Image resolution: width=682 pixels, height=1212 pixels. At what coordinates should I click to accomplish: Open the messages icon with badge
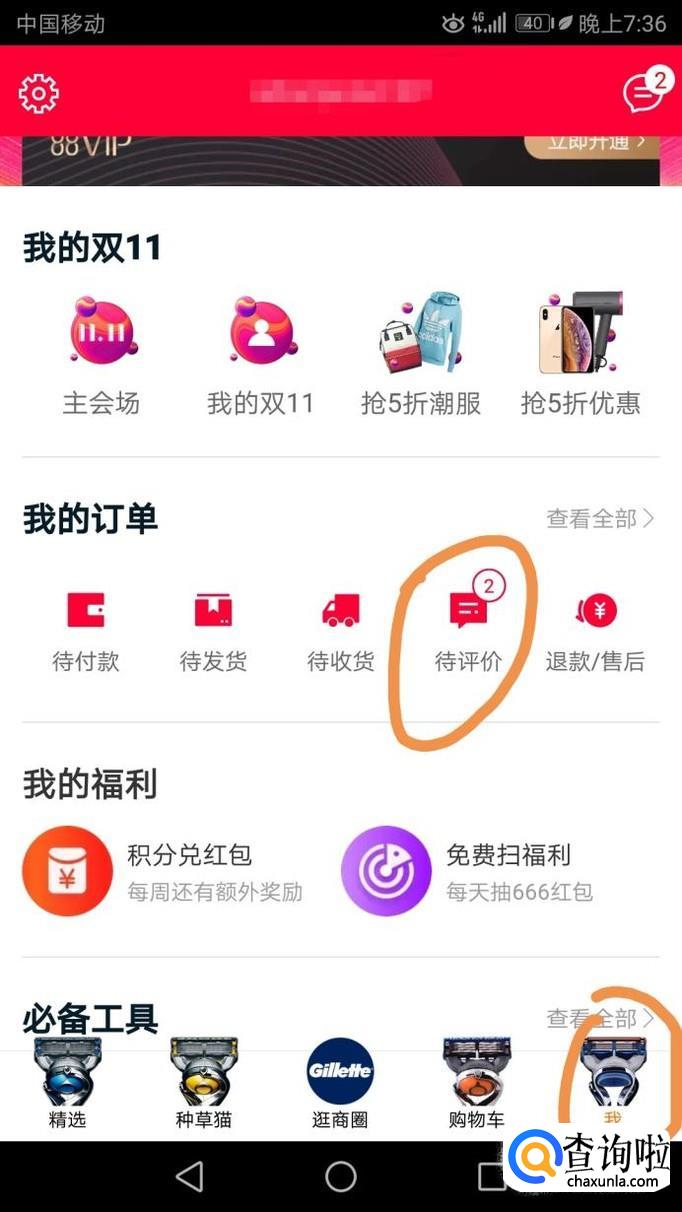[x=641, y=93]
